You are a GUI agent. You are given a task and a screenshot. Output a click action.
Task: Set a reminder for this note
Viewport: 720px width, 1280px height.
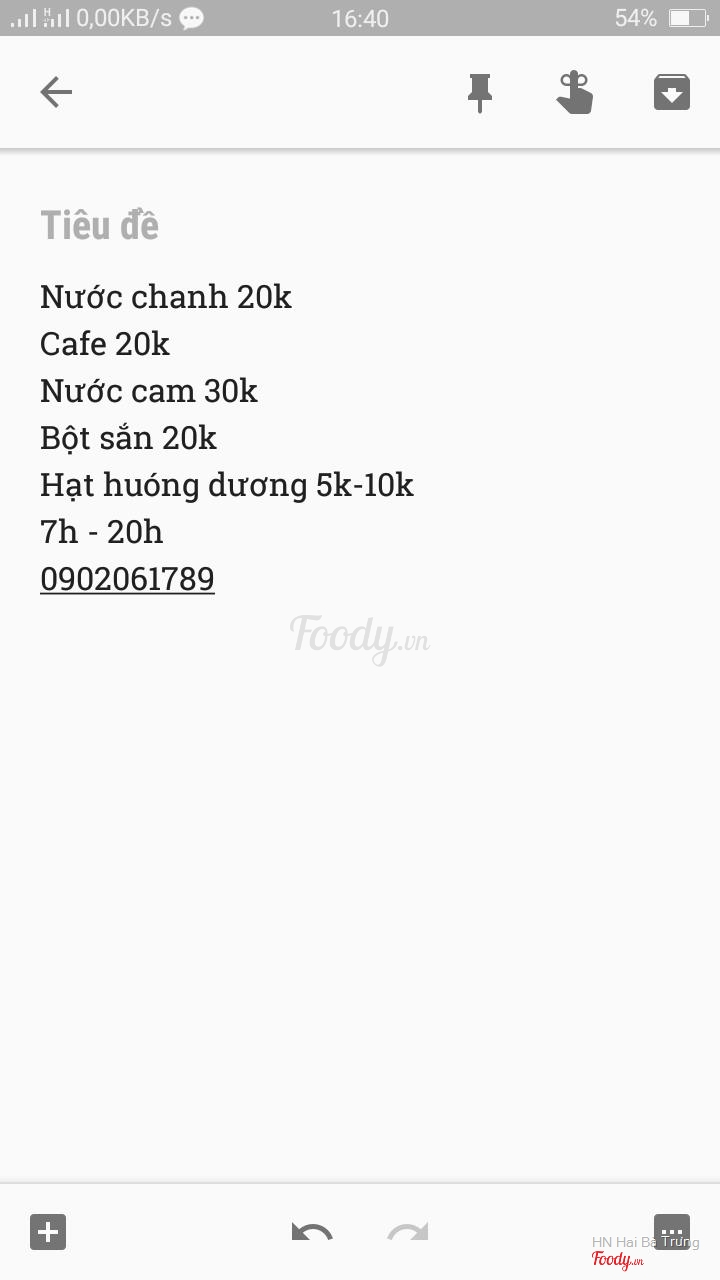(x=575, y=93)
